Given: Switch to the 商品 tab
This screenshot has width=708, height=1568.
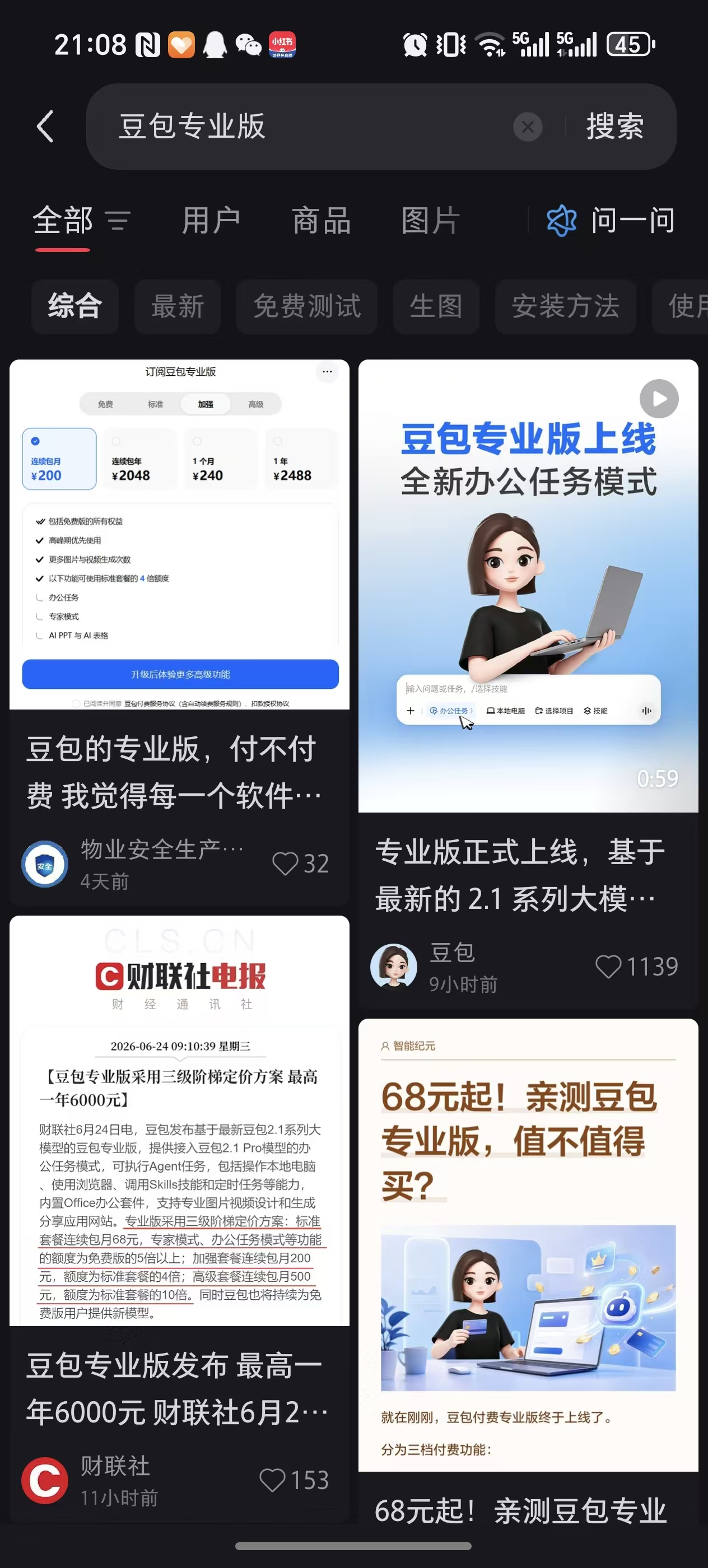Looking at the screenshot, I should pyautogui.click(x=321, y=220).
